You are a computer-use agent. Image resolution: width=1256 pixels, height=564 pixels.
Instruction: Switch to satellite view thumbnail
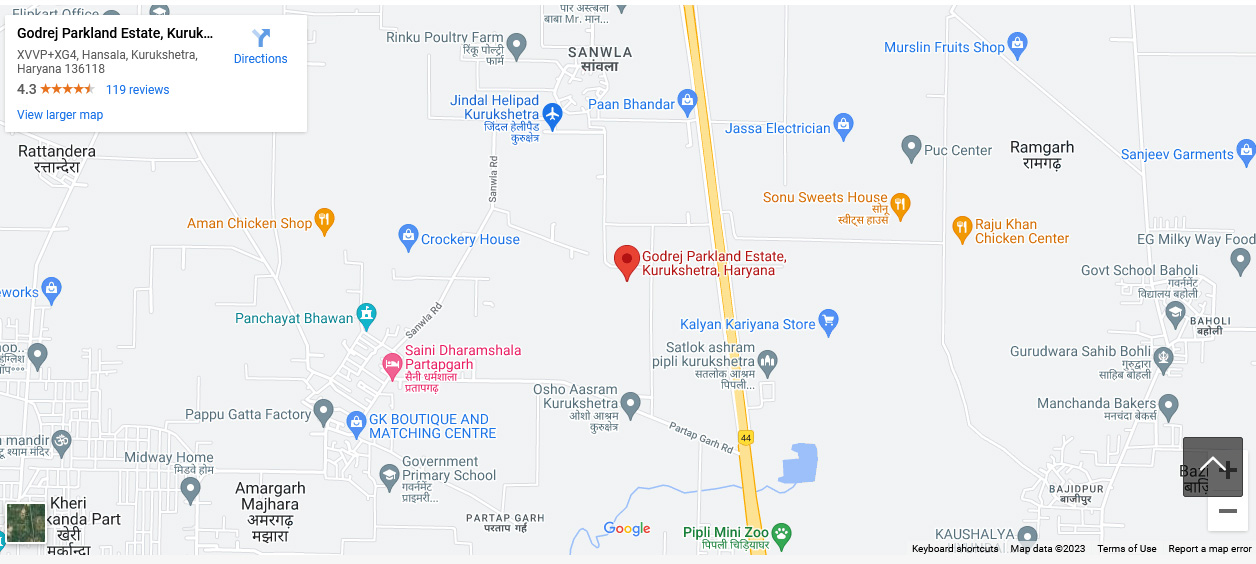pos(25,522)
